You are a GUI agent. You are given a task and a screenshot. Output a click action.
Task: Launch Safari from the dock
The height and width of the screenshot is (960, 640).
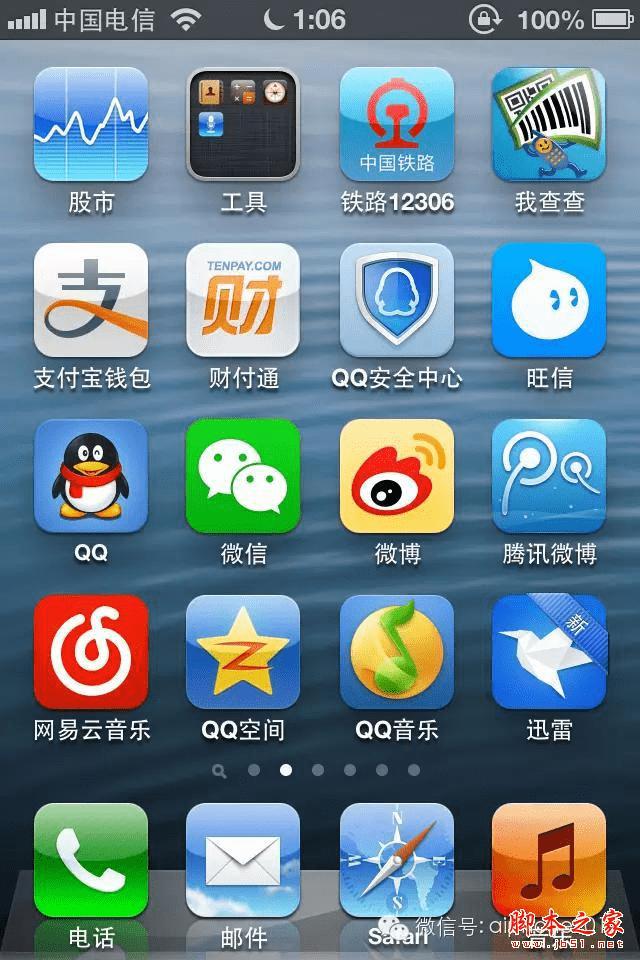pyautogui.click(x=397, y=860)
